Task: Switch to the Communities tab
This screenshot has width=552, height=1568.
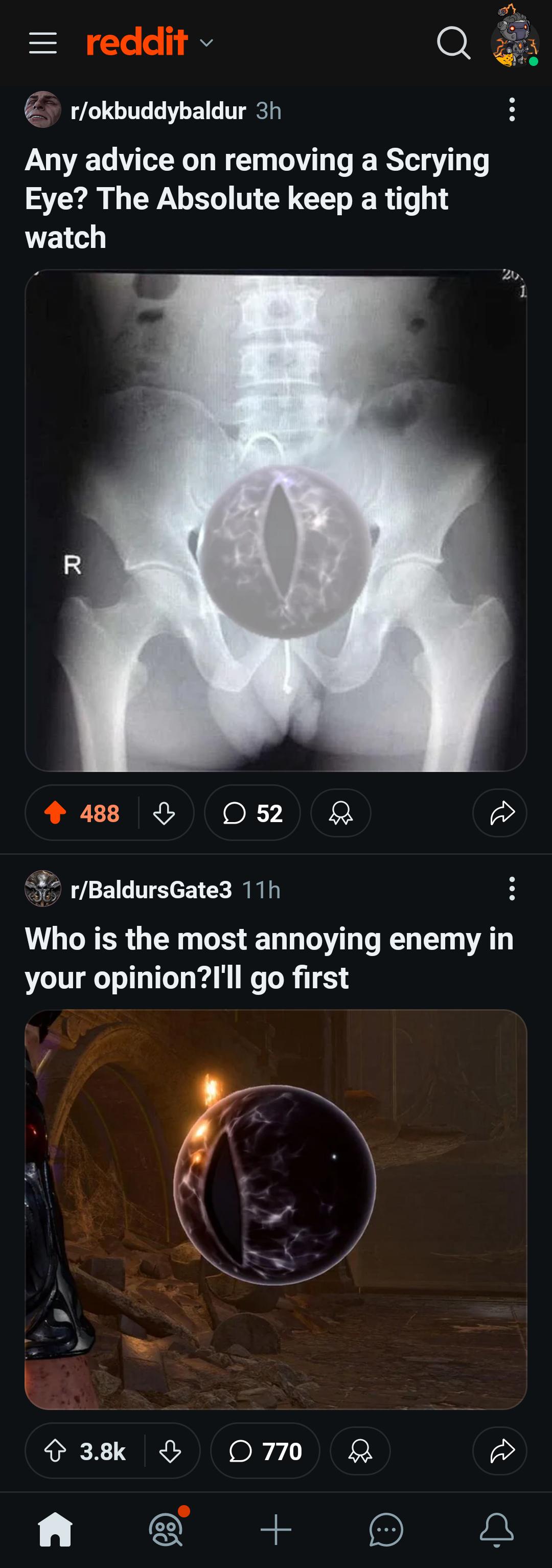Action: click(x=166, y=1530)
